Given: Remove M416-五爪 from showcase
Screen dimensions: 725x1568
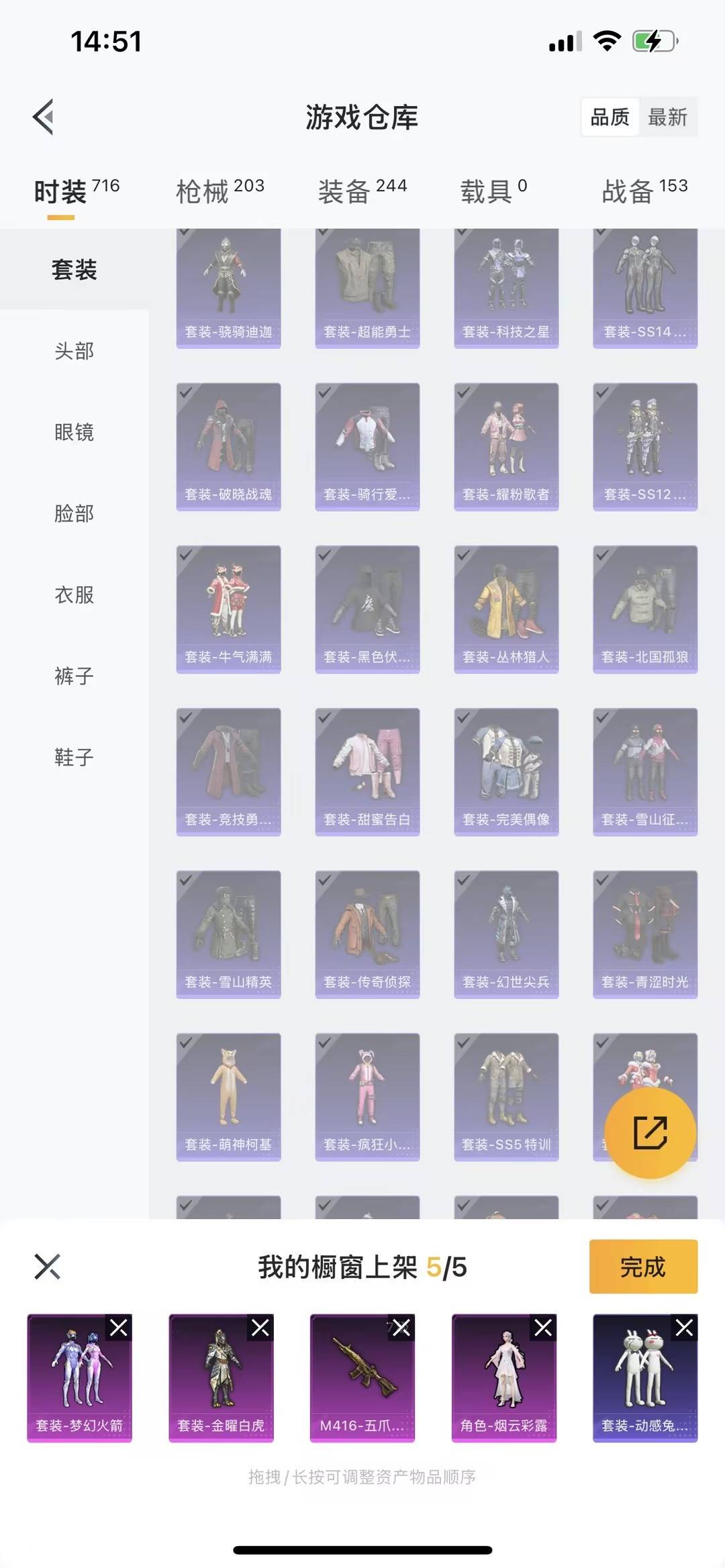Looking at the screenshot, I should point(401,1327).
